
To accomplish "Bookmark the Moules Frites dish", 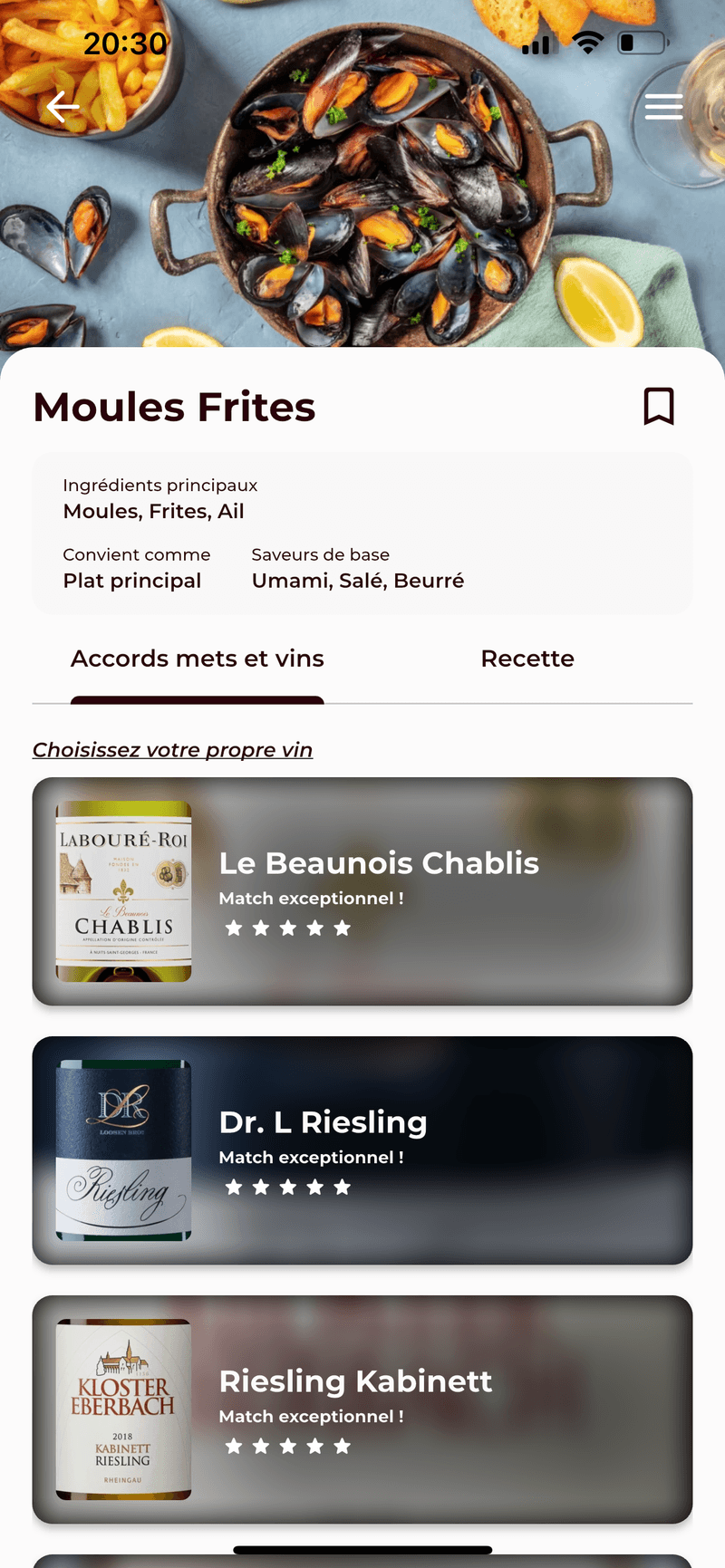I will point(659,406).
